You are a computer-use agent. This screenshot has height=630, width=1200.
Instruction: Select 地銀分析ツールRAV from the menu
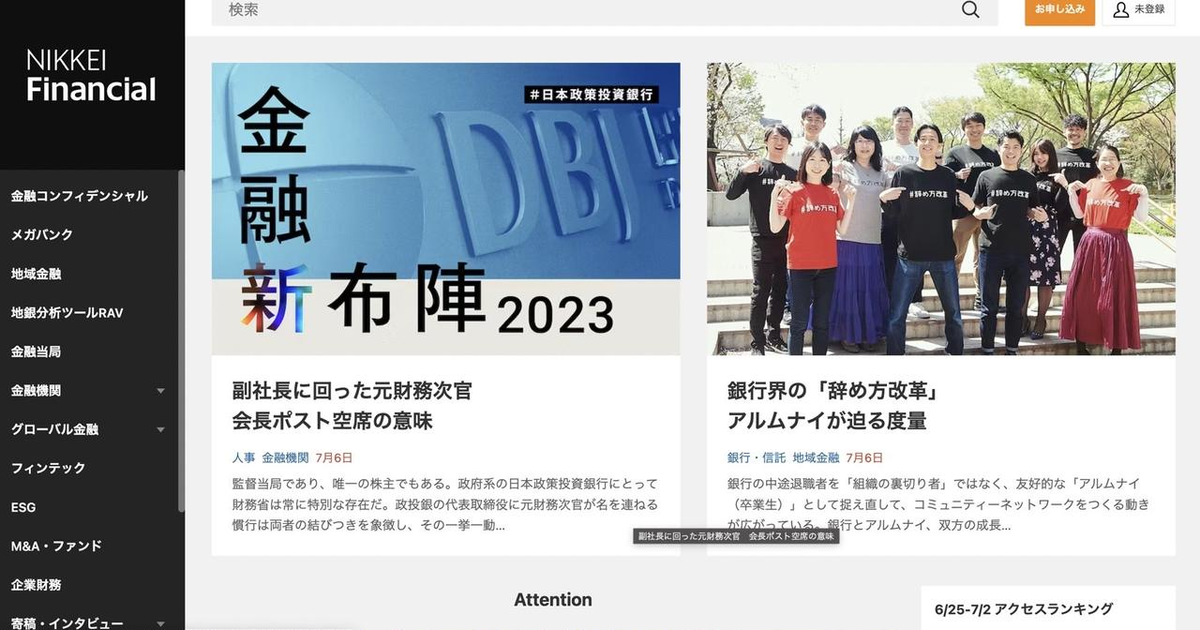pyautogui.click(x=67, y=313)
